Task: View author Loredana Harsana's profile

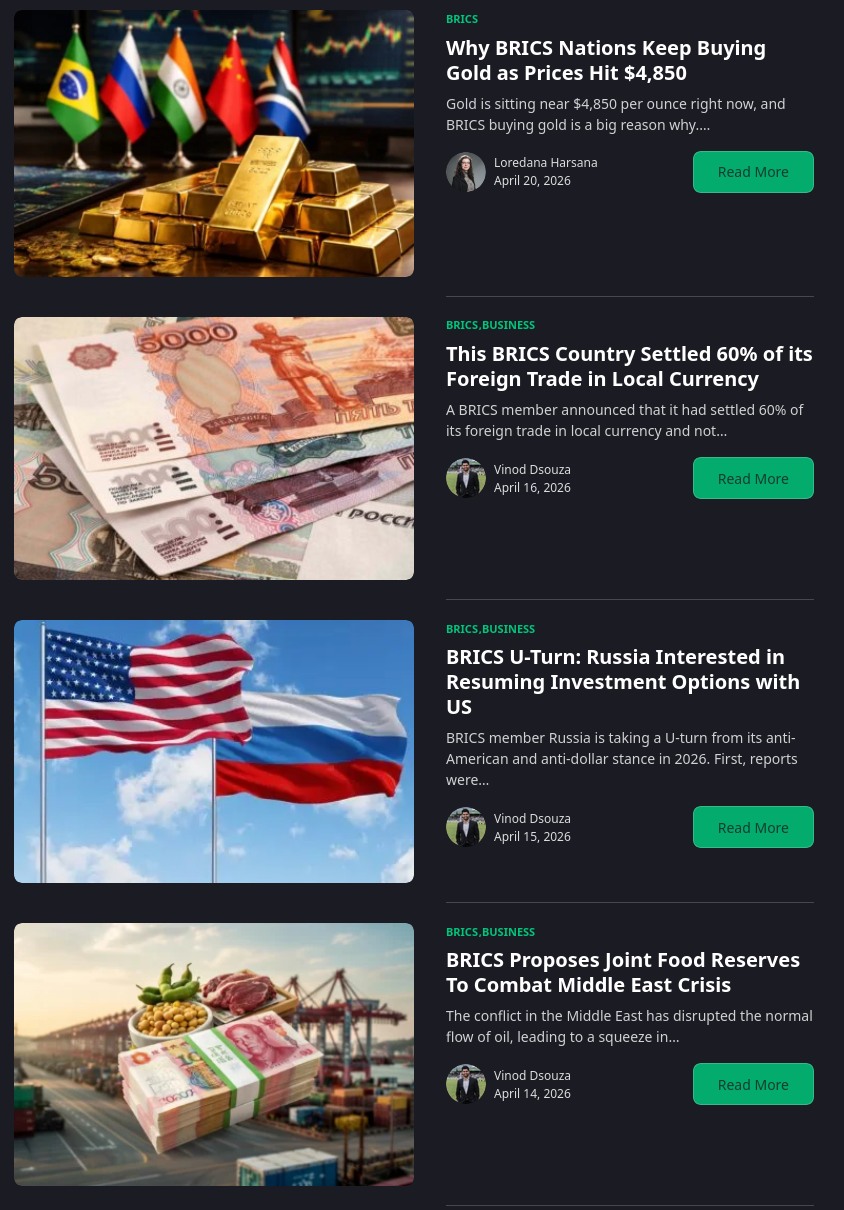Action: (545, 163)
